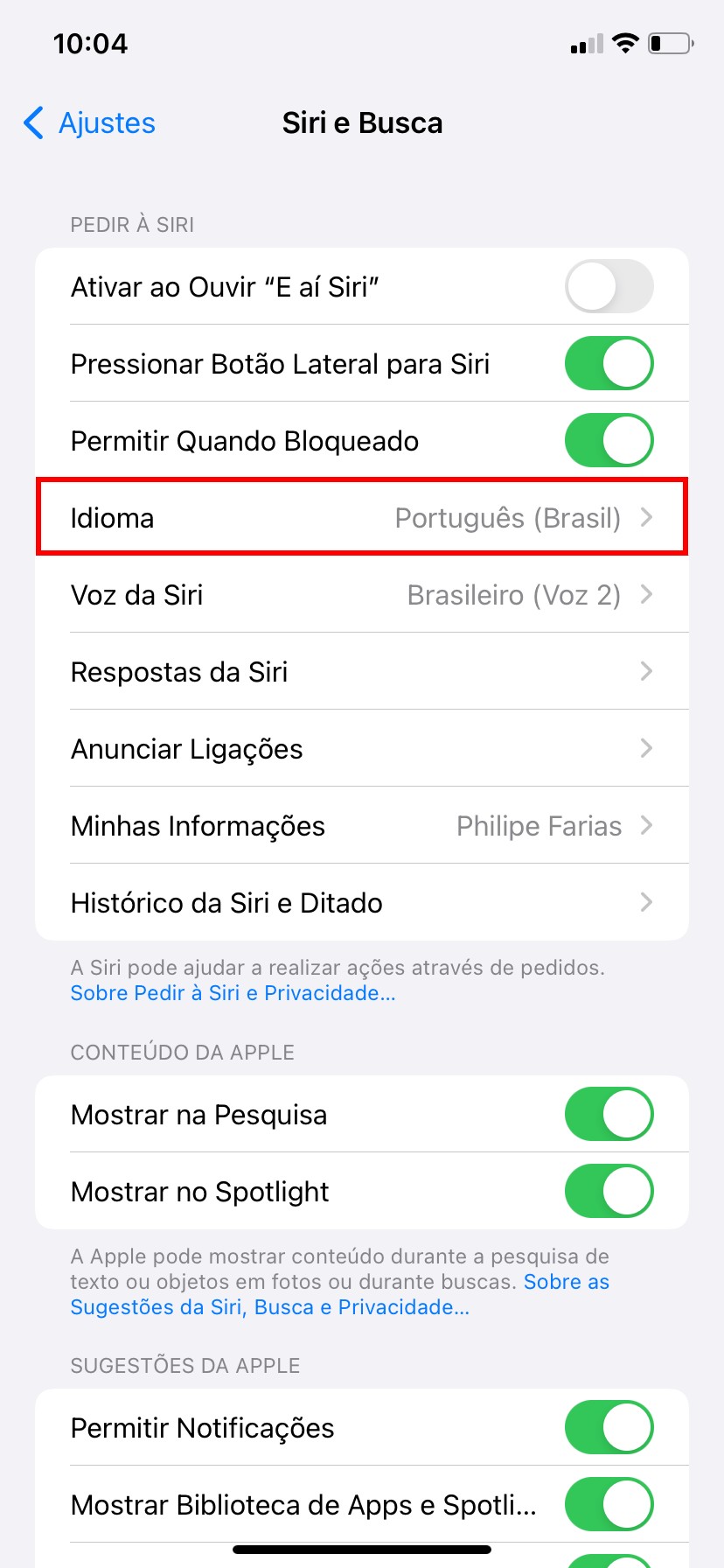
Task: Toggle off Mostrar na Pesquisa
Action: click(x=609, y=1114)
